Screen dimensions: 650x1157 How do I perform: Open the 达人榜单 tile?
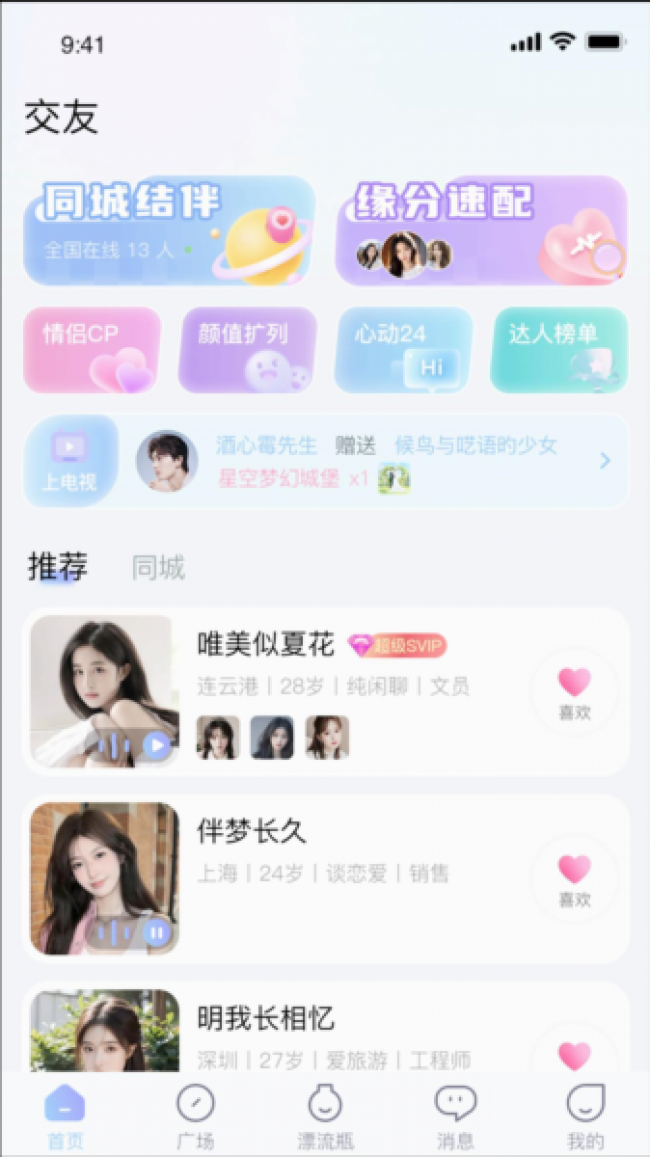coord(559,349)
